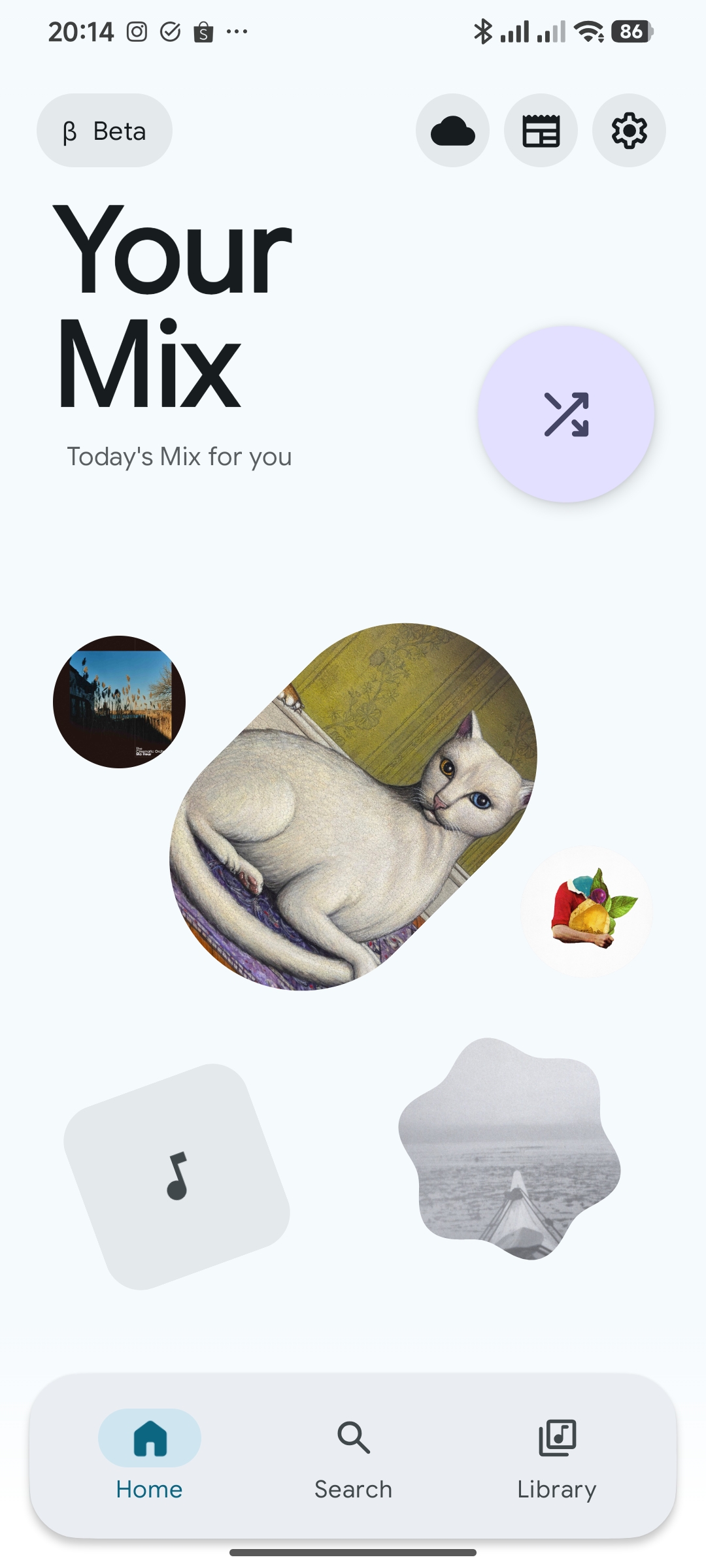Image resolution: width=706 pixels, height=1568 pixels.
Task: Open the release calendar icon
Action: pos(541,130)
